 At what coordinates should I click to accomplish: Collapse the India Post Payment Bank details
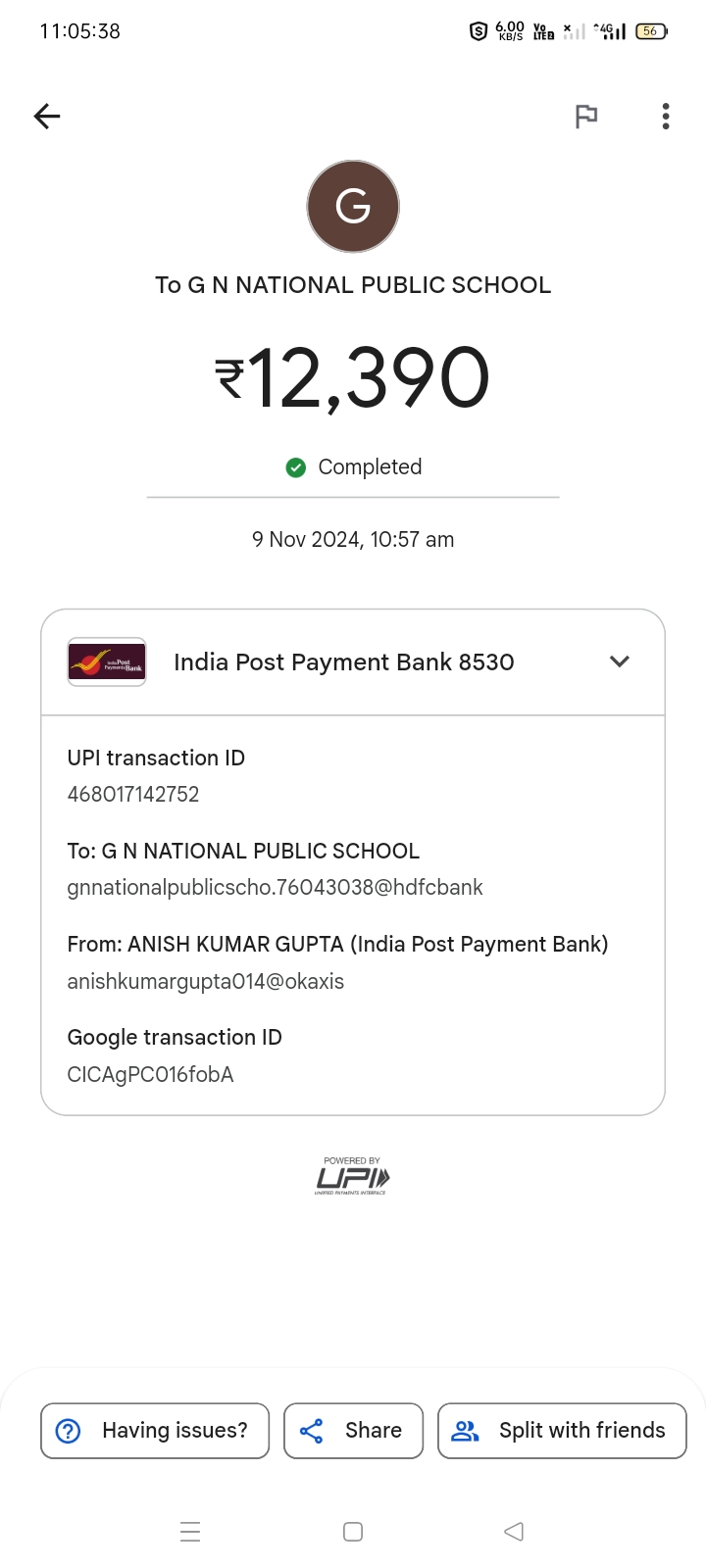[620, 661]
